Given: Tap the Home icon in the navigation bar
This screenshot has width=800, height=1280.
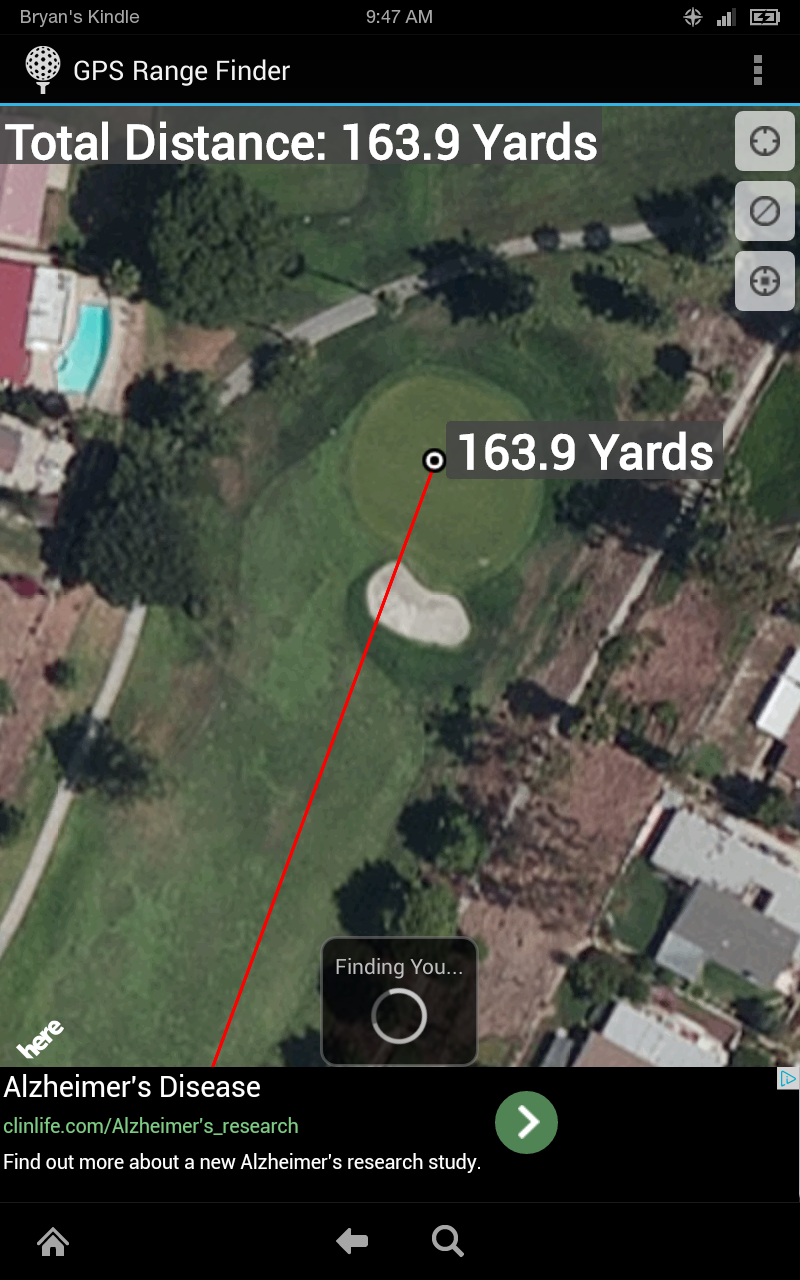Looking at the screenshot, I should [52, 1241].
